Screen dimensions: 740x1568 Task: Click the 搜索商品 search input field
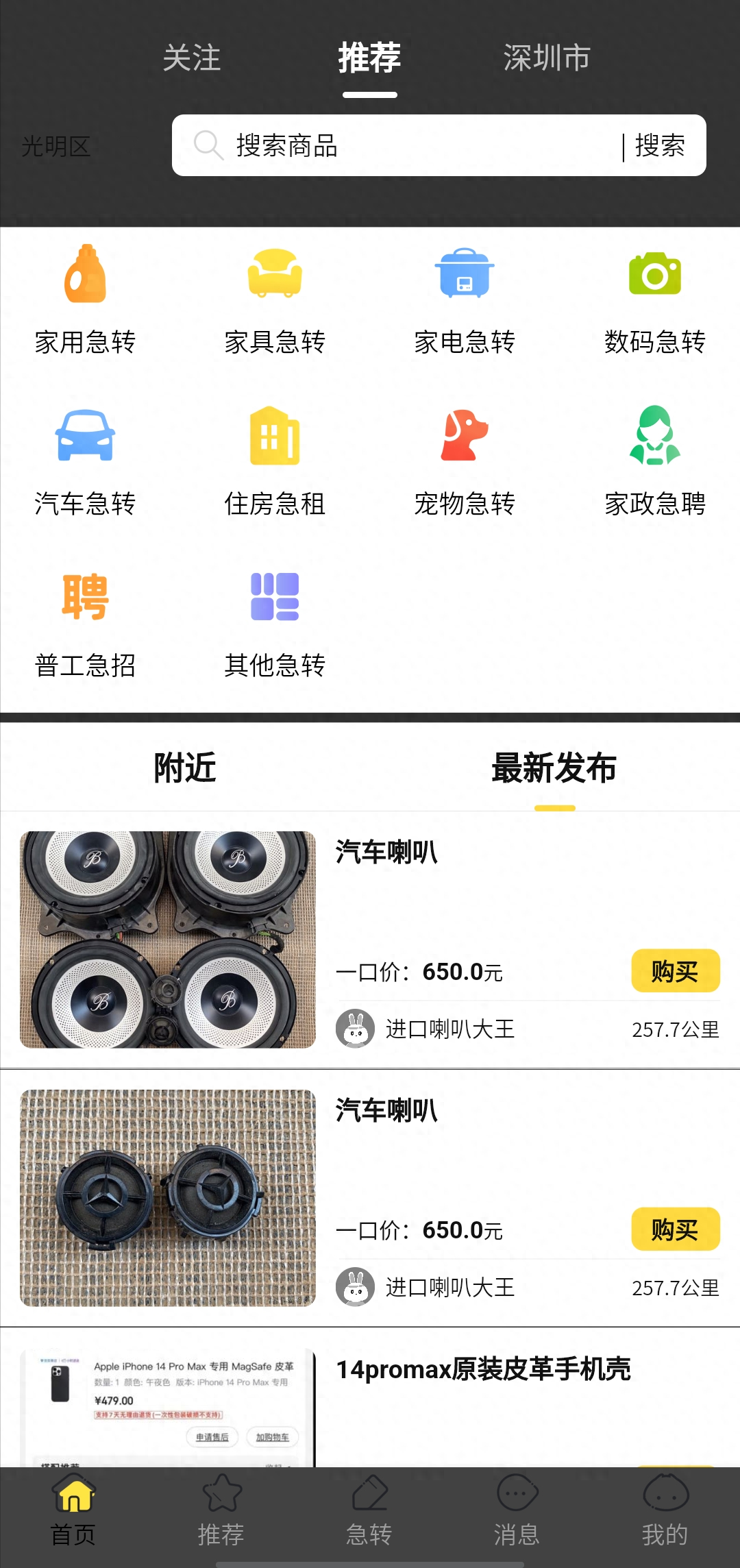pyautogui.click(x=411, y=145)
